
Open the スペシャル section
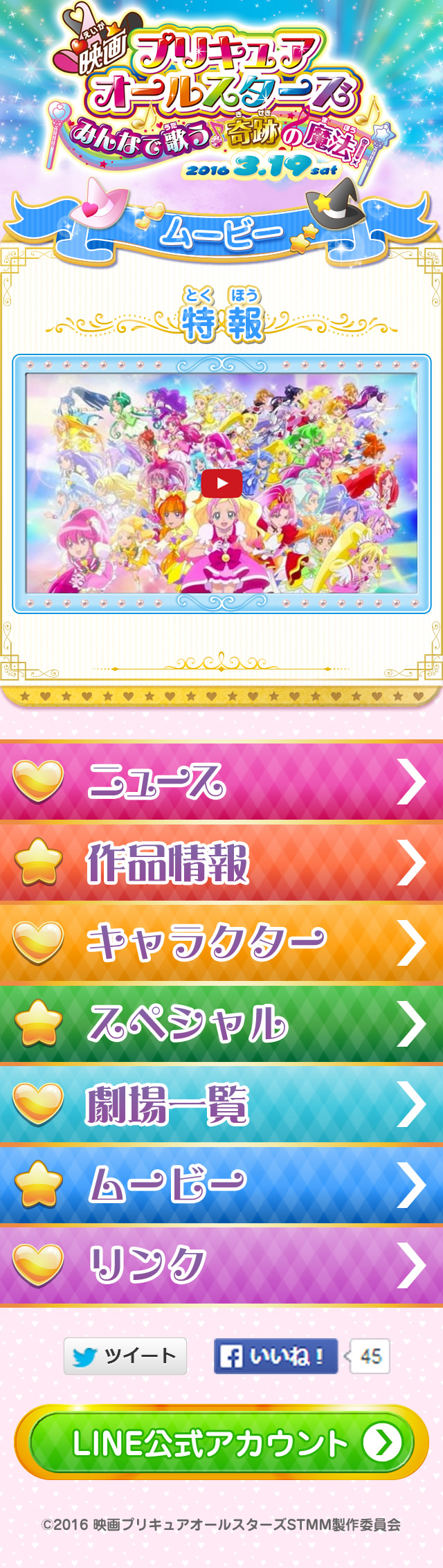click(x=221, y=1023)
